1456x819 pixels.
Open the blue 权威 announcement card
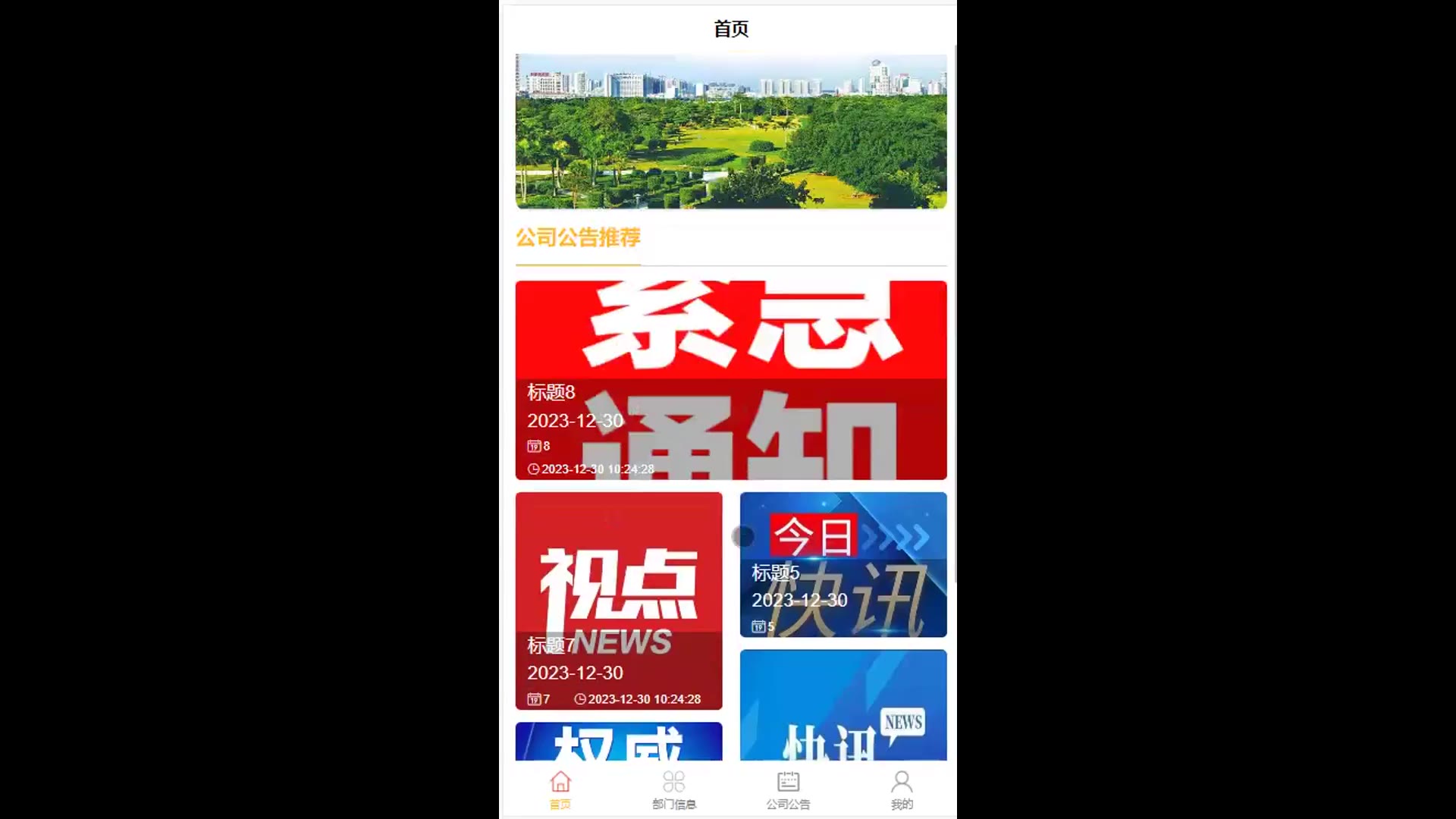pyautogui.click(x=618, y=741)
